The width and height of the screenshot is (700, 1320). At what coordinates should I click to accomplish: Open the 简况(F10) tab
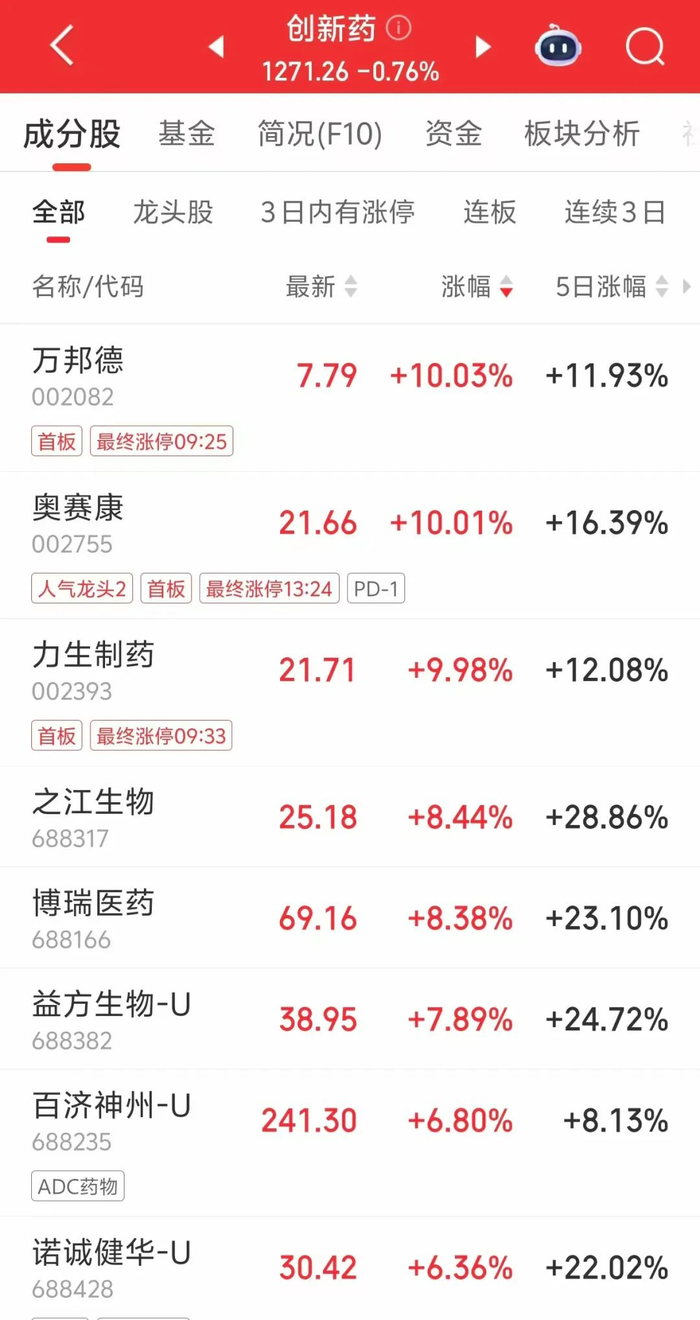320,134
